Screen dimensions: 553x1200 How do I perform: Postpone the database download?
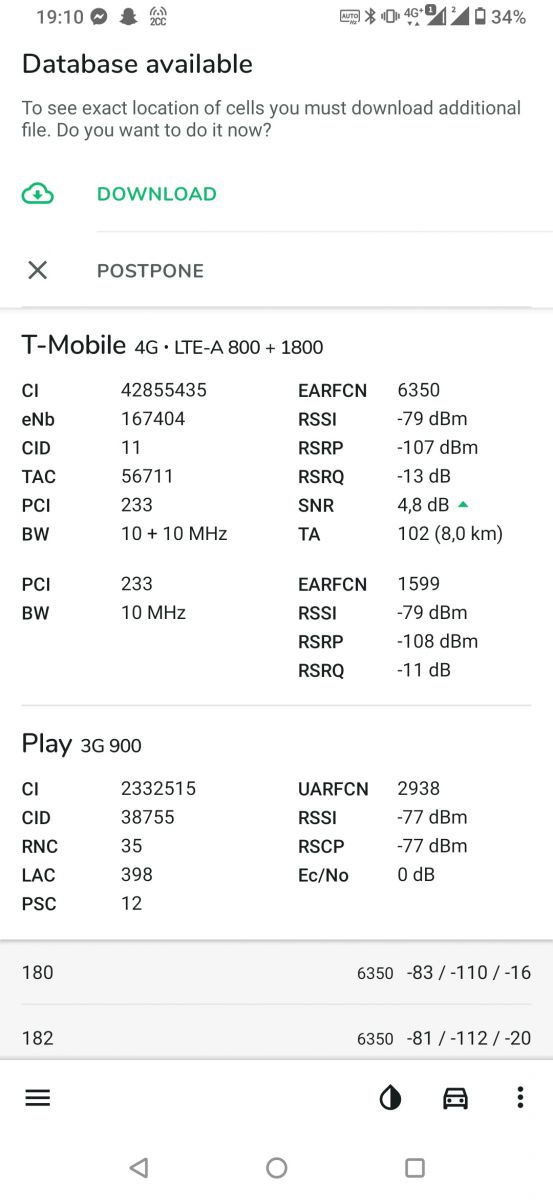[276, 270]
